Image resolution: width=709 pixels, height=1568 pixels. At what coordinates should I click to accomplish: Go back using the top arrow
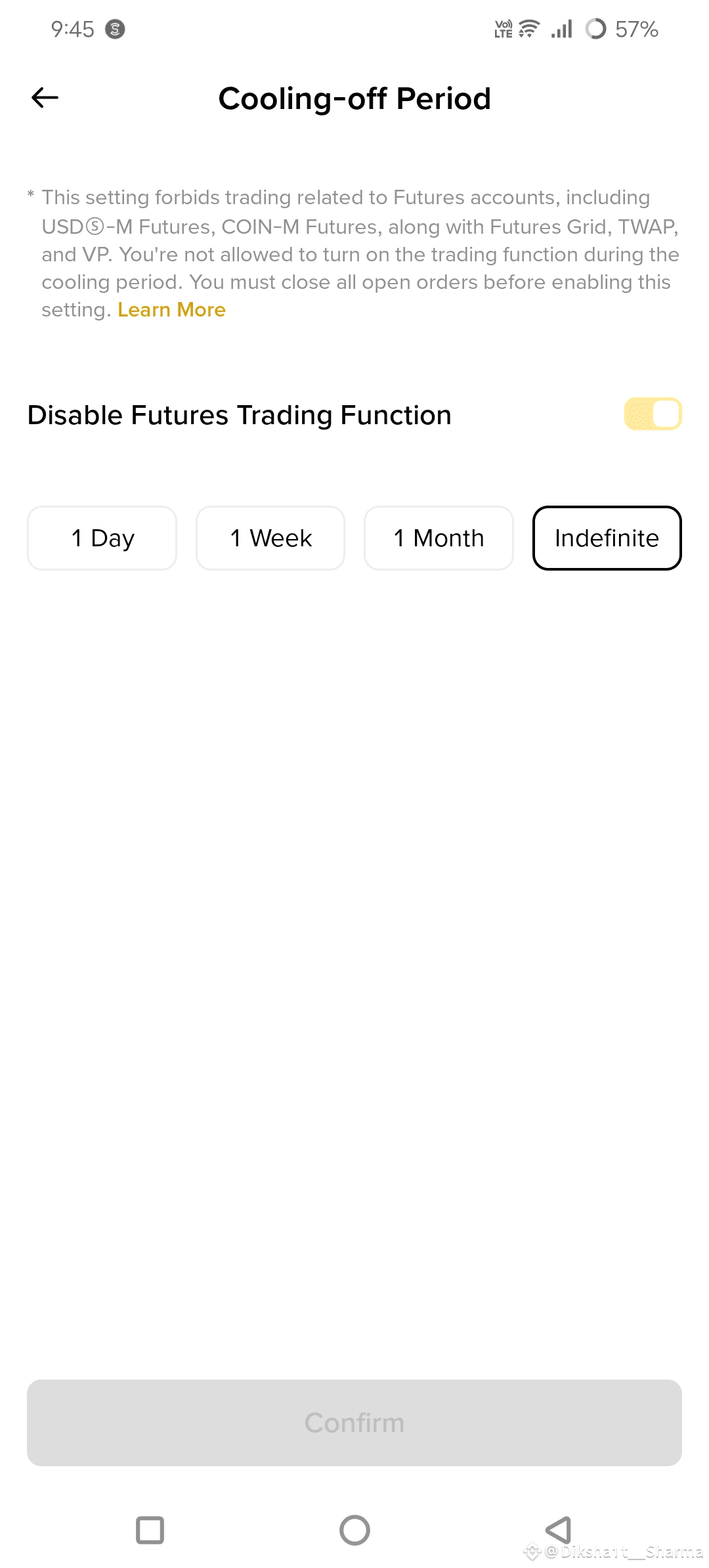45,98
